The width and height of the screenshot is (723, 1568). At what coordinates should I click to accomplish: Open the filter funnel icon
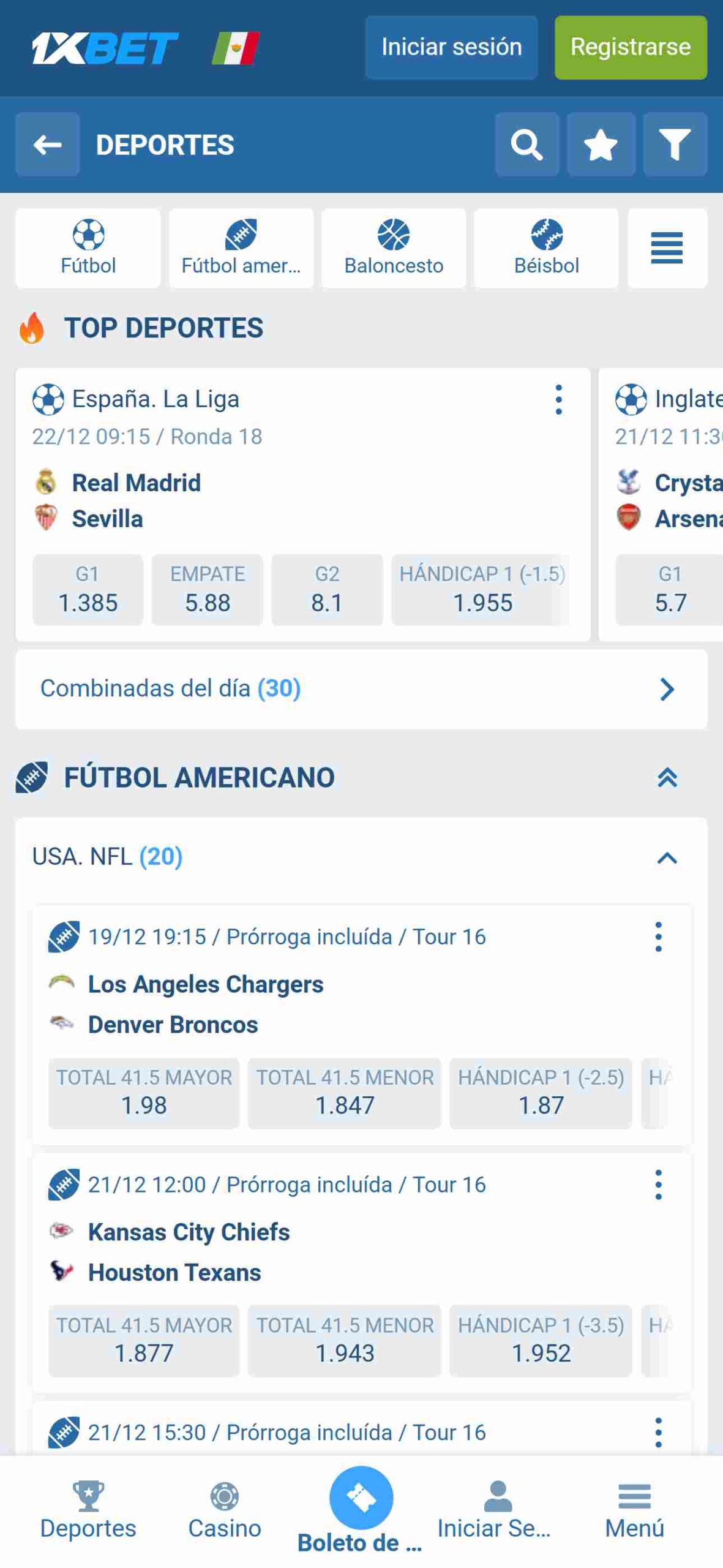675,145
